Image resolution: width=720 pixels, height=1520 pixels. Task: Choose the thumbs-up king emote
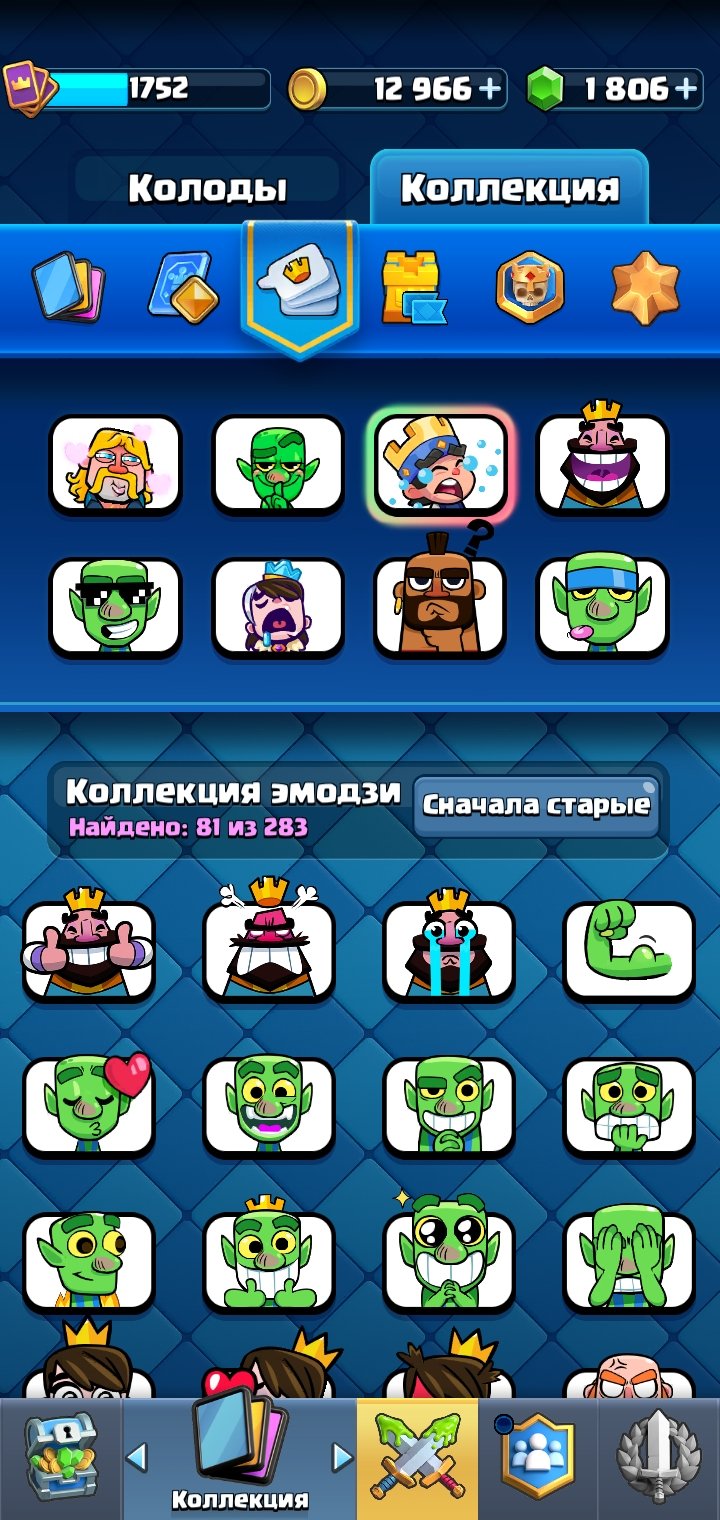pos(89,946)
